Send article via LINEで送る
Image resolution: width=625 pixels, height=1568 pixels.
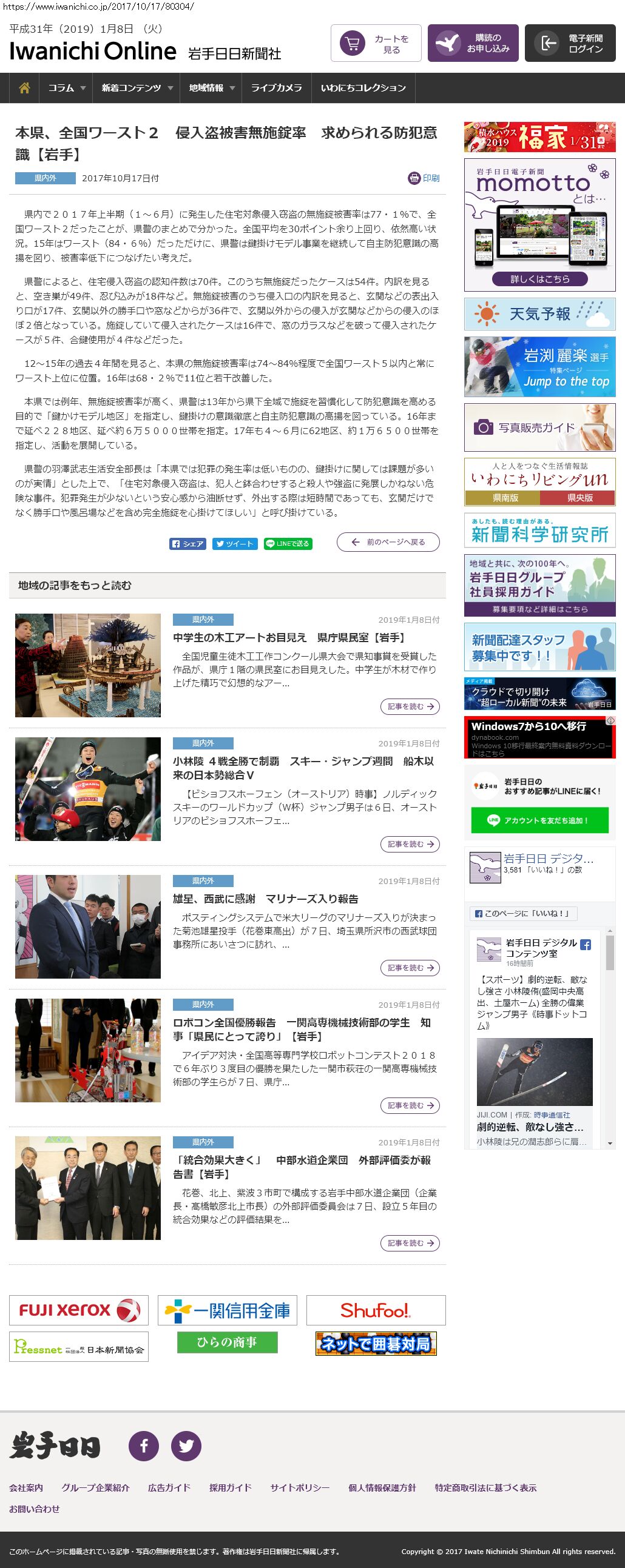coord(288,543)
